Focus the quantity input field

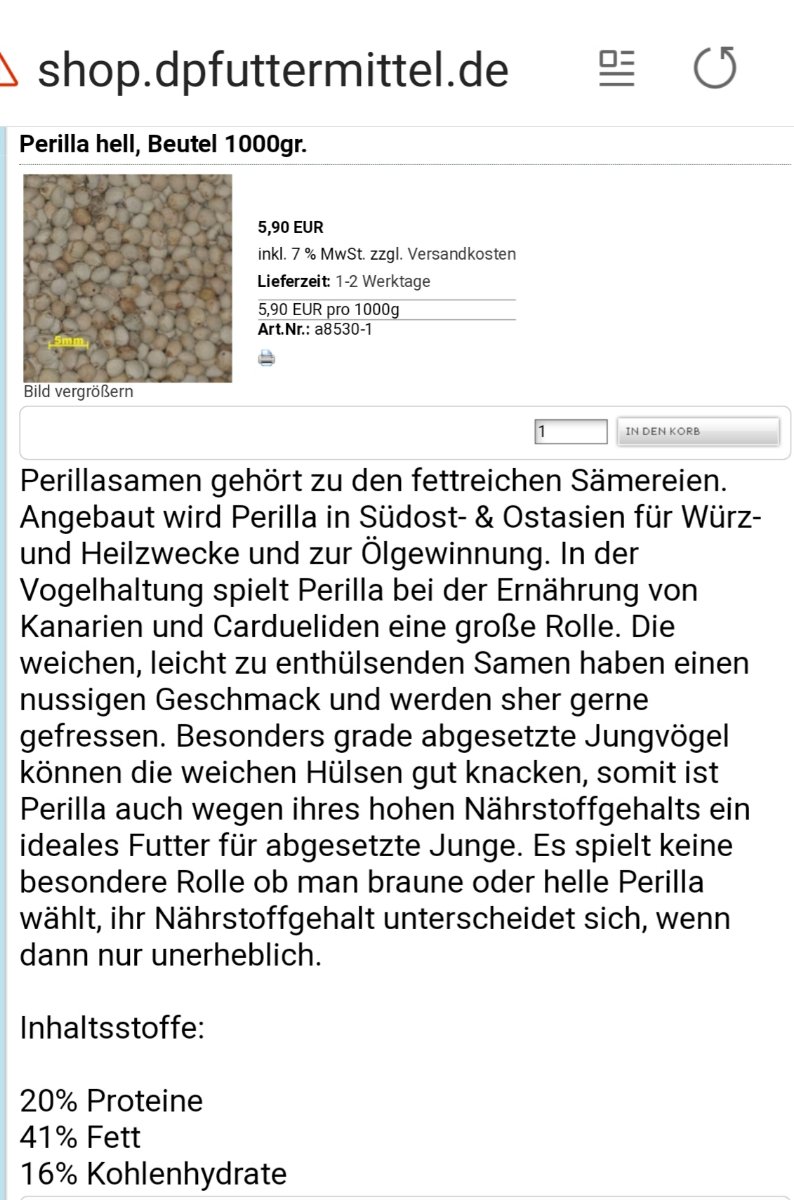point(571,432)
